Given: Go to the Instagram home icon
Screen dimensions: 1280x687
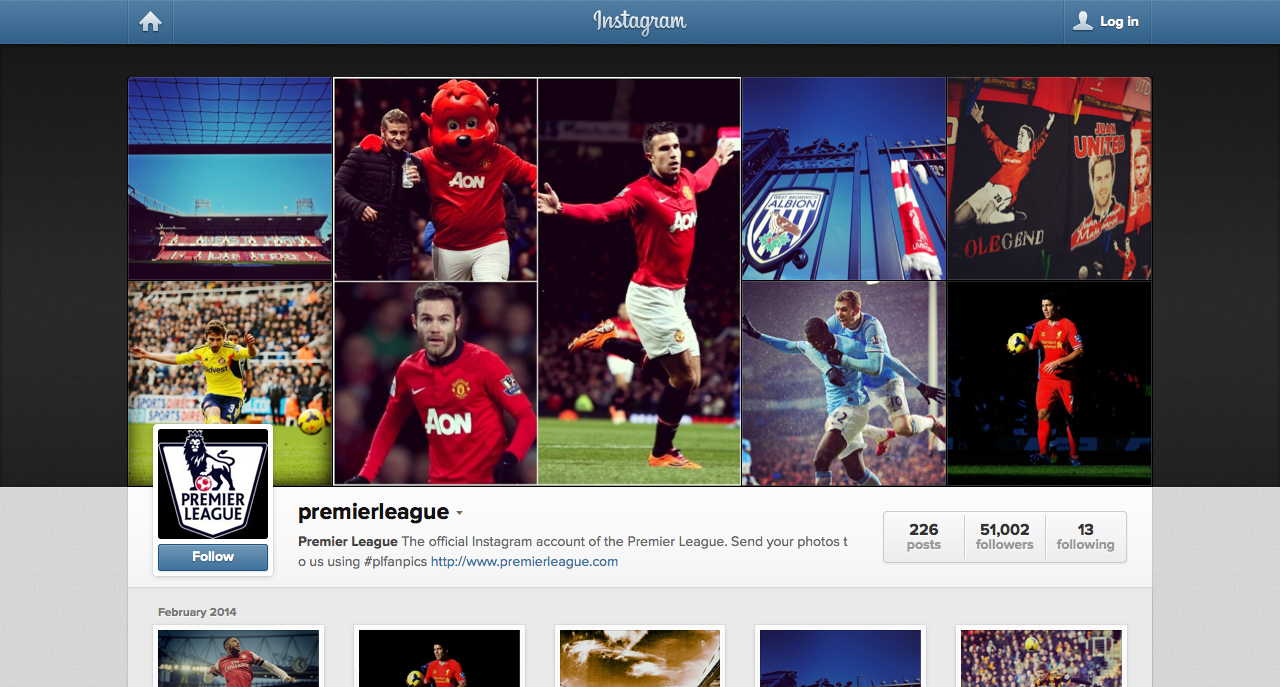Looking at the screenshot, I should point(151,22).
